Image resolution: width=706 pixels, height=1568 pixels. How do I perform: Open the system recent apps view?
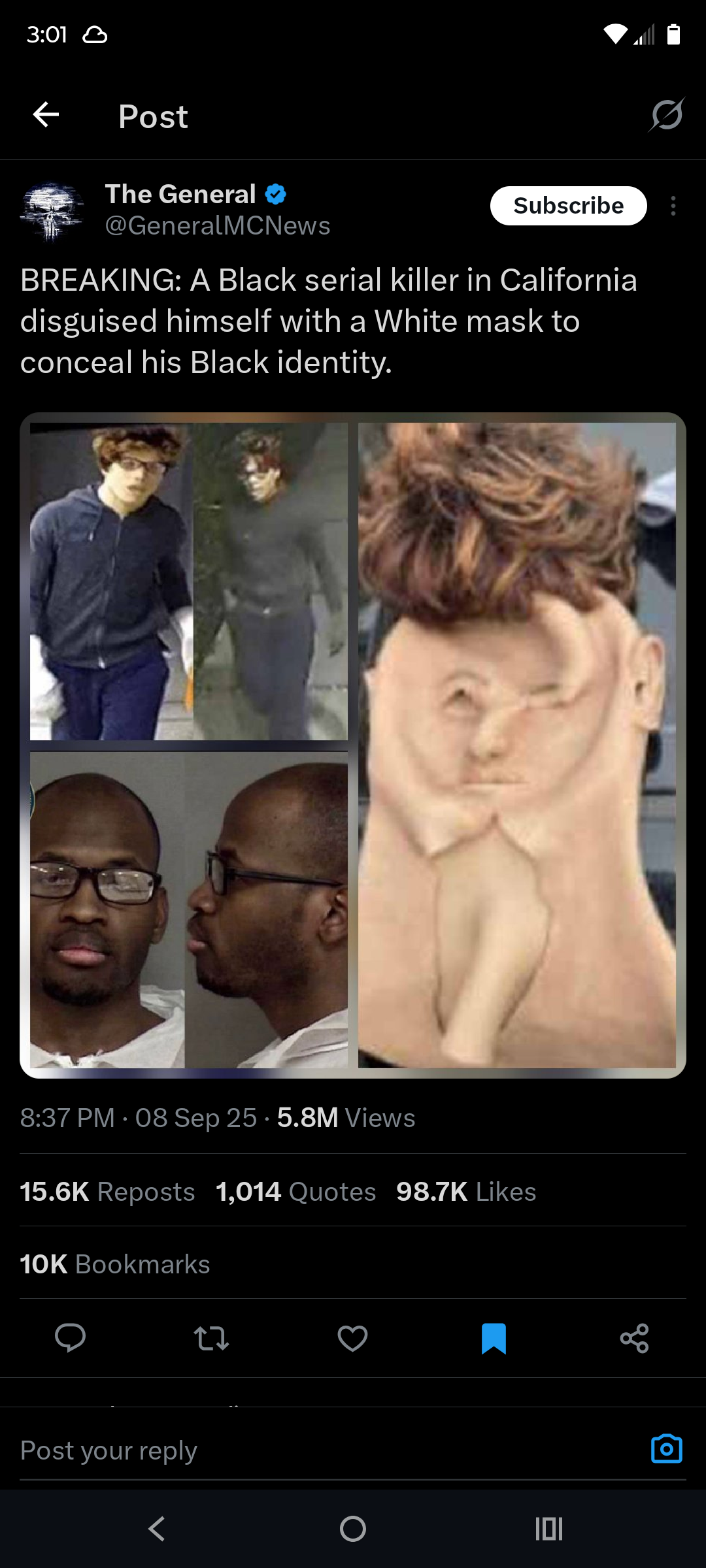[549, 1529]
